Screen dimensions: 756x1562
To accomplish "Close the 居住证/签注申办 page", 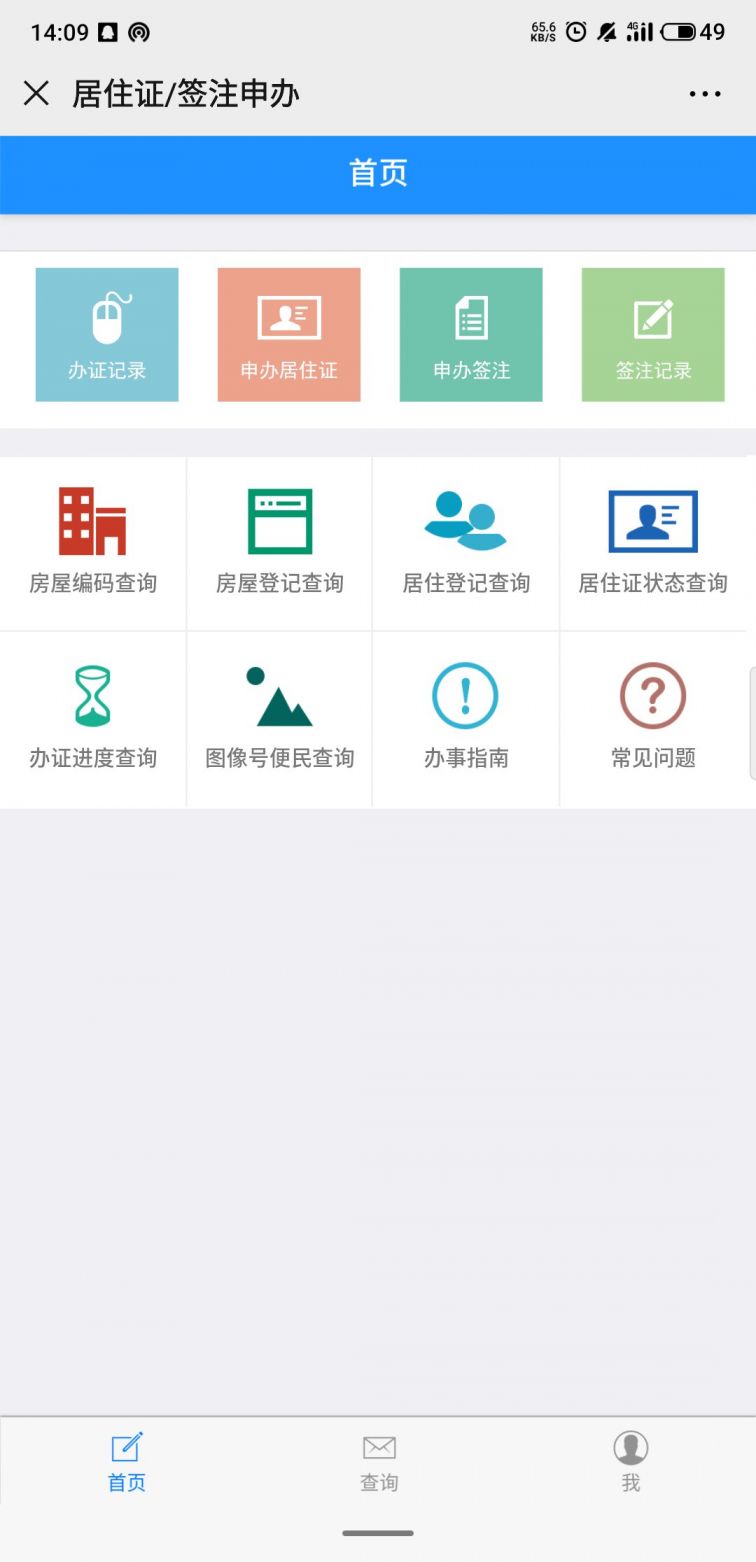I will point(36,94).
